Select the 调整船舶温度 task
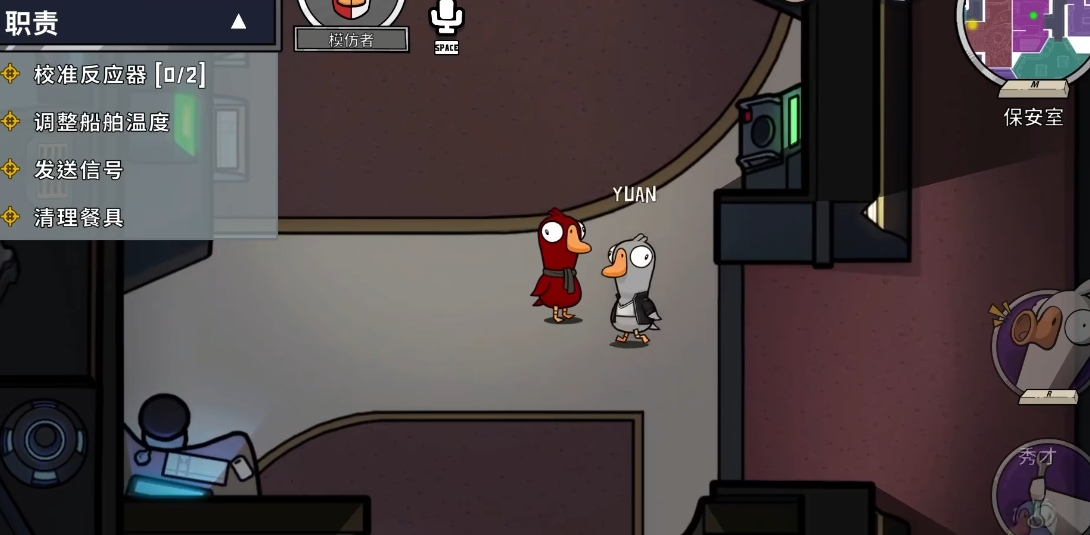Image resolution: width=1090 pixels, height=535 pixels. (x=101, y=122)
